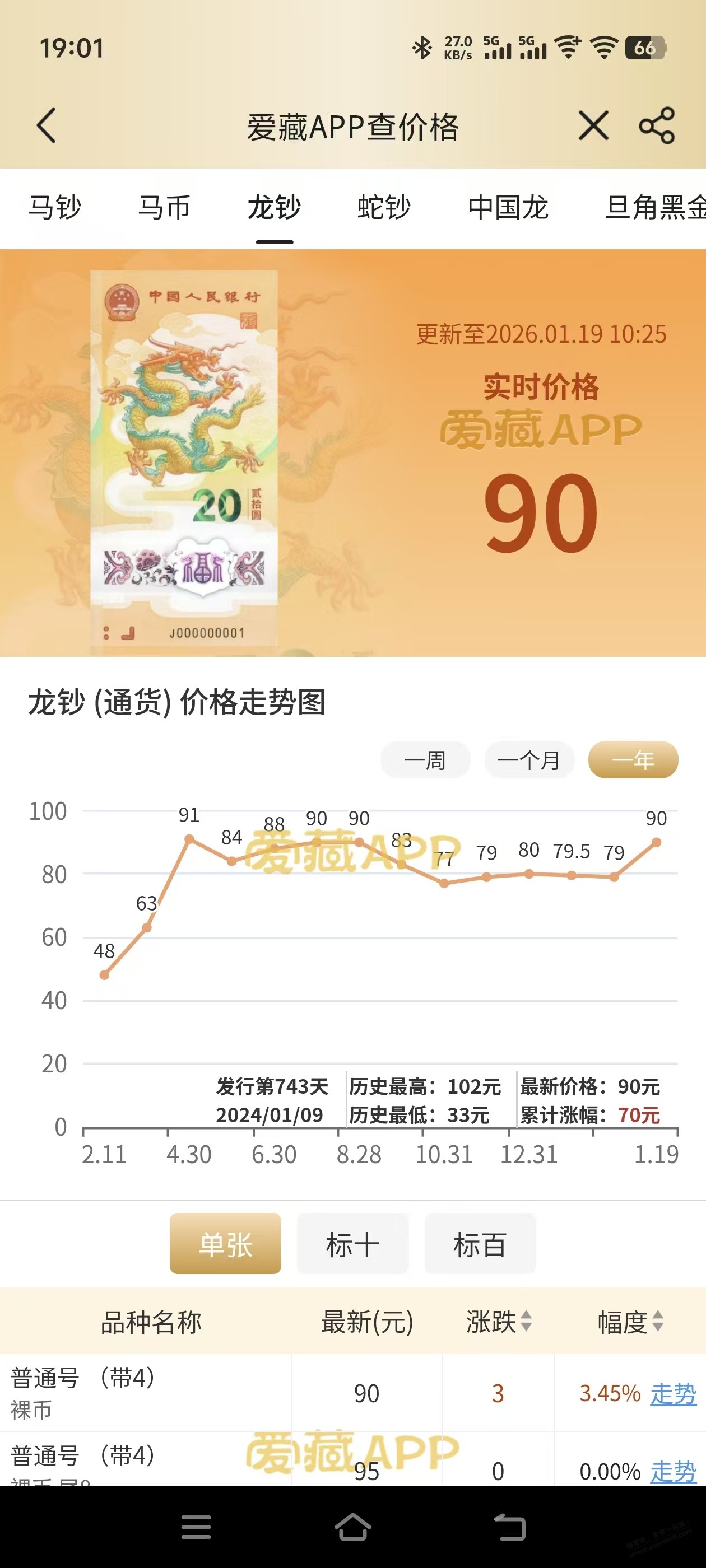Switch to 标十 prices
Viewport: 706px width, 1568px height.
tap(352, 1244)
